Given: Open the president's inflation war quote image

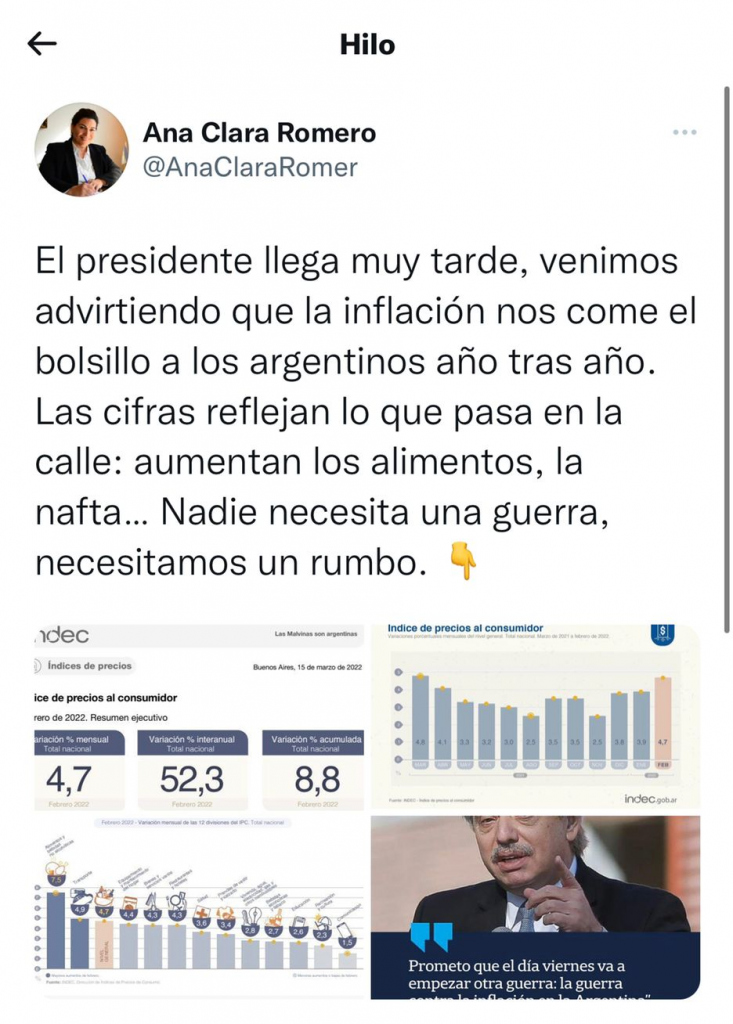Looking at the screenshot, I should click(x=535, y=906).
